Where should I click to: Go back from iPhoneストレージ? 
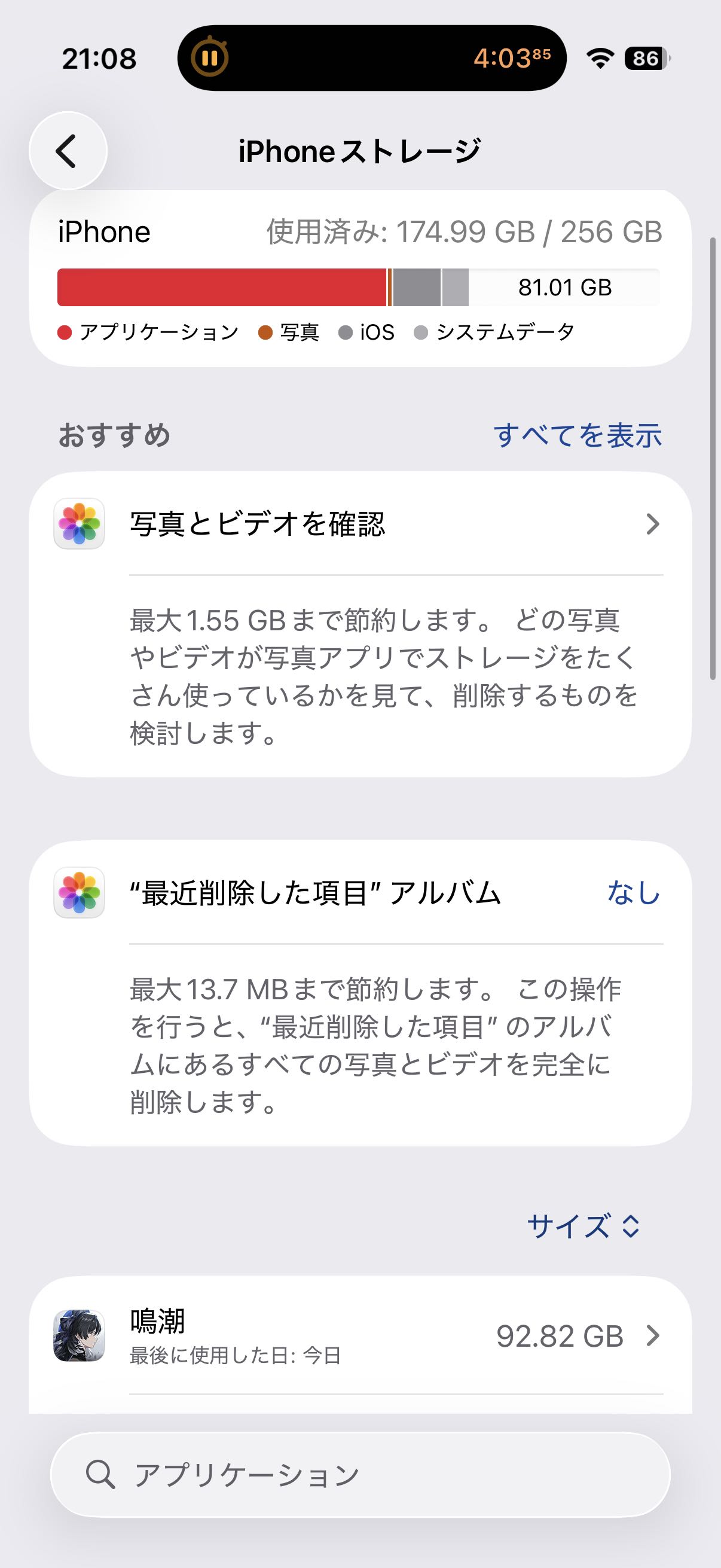point(68,151)
